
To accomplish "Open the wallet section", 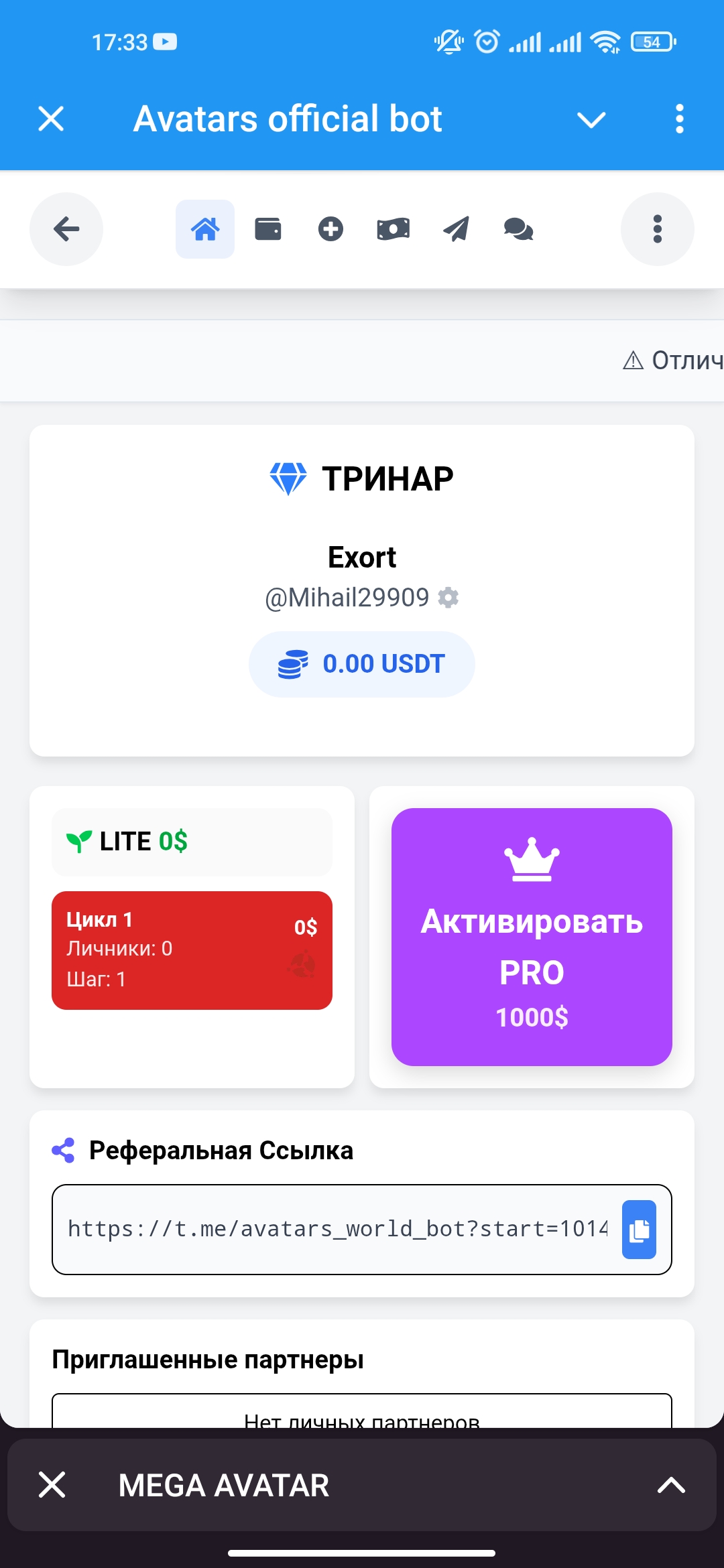I will 268,229.
